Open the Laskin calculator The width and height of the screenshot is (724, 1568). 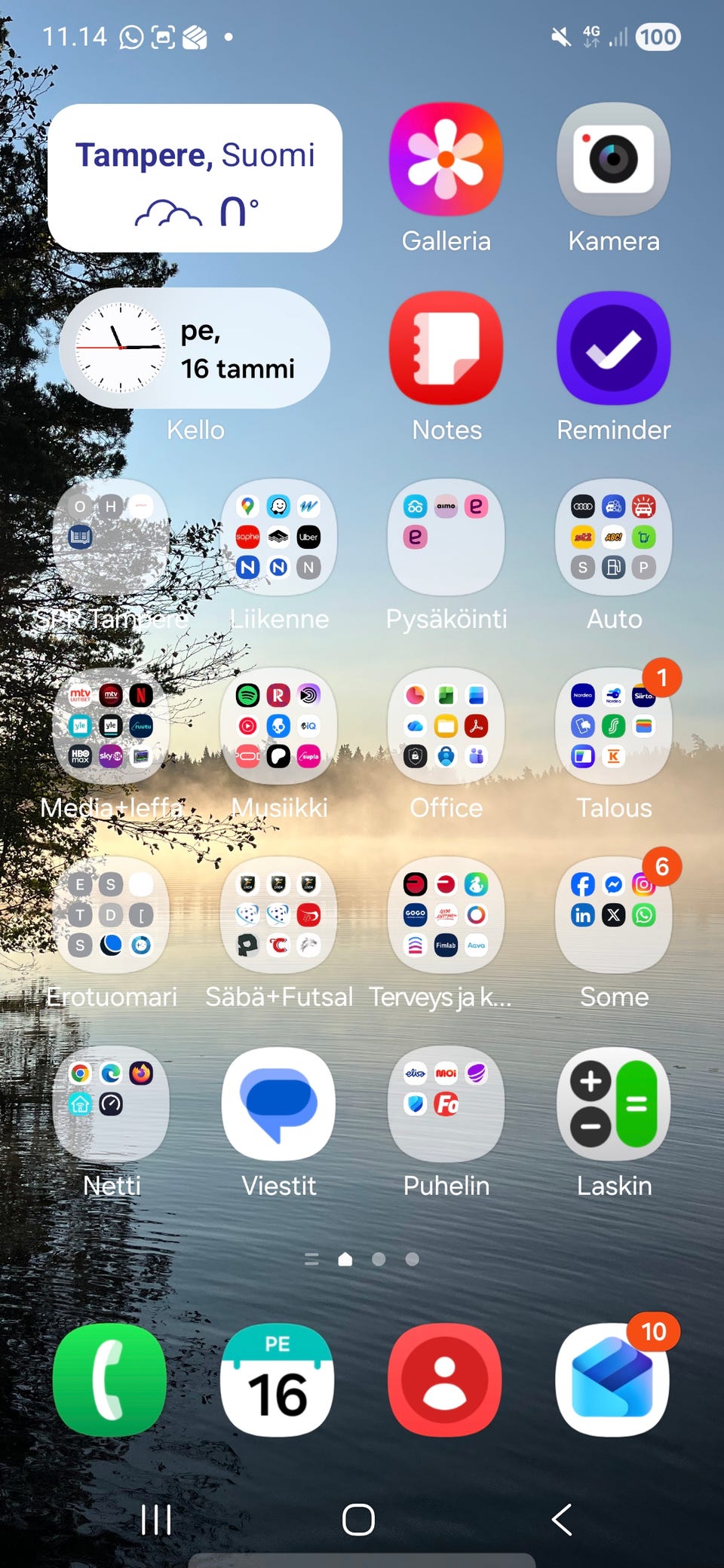pyautogui.click(x=613, y=1104)
